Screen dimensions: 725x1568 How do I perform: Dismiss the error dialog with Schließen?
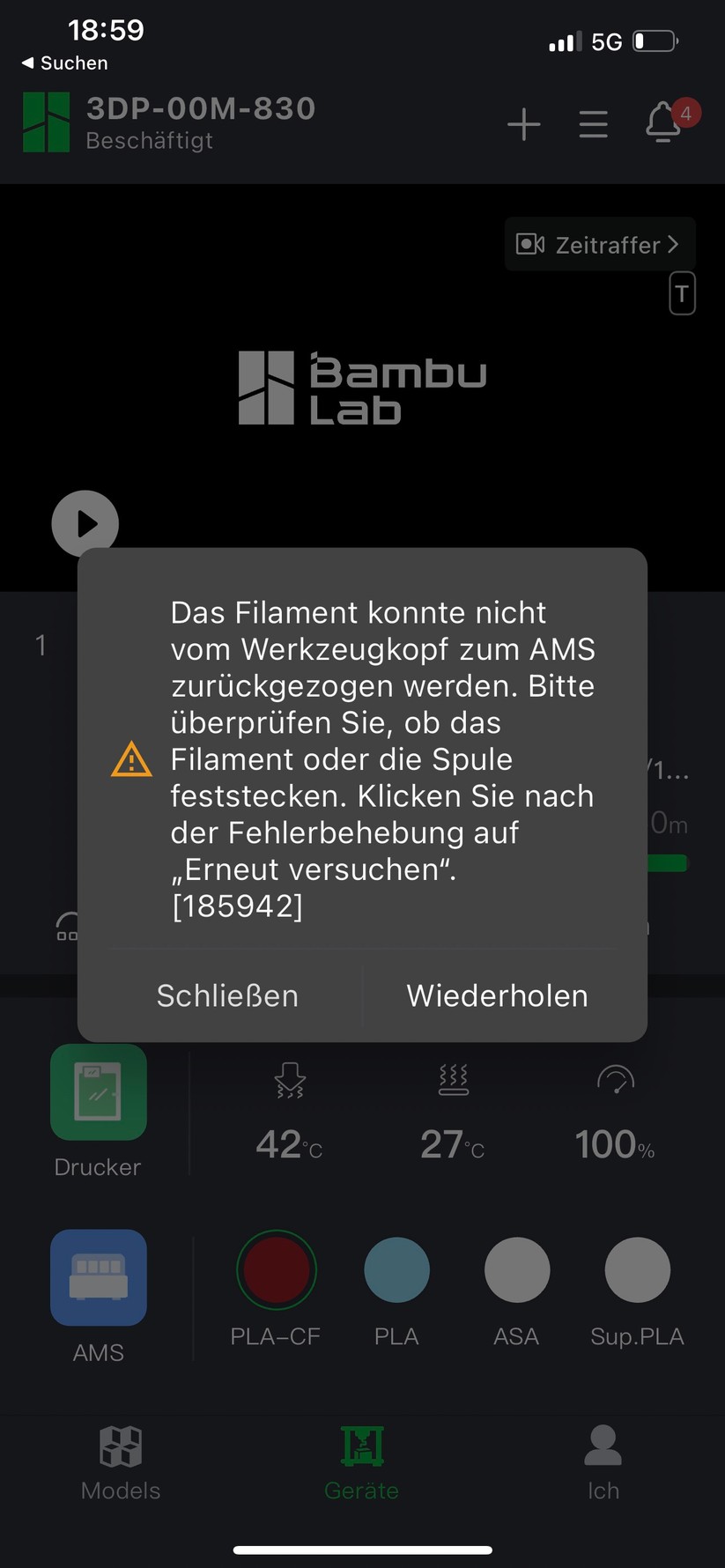pyautogui.click(x=227, y=995)
